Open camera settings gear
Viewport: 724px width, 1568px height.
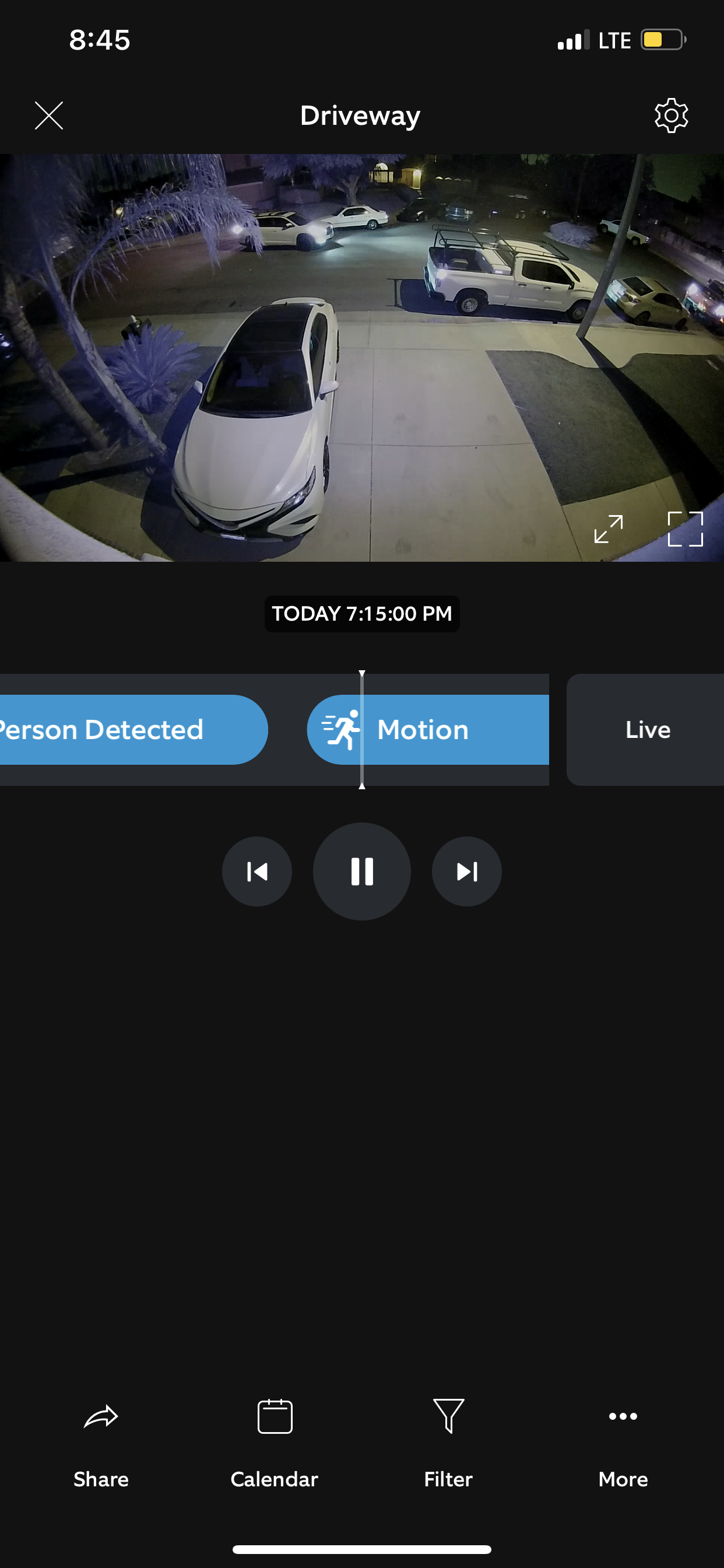coord(671,116)
